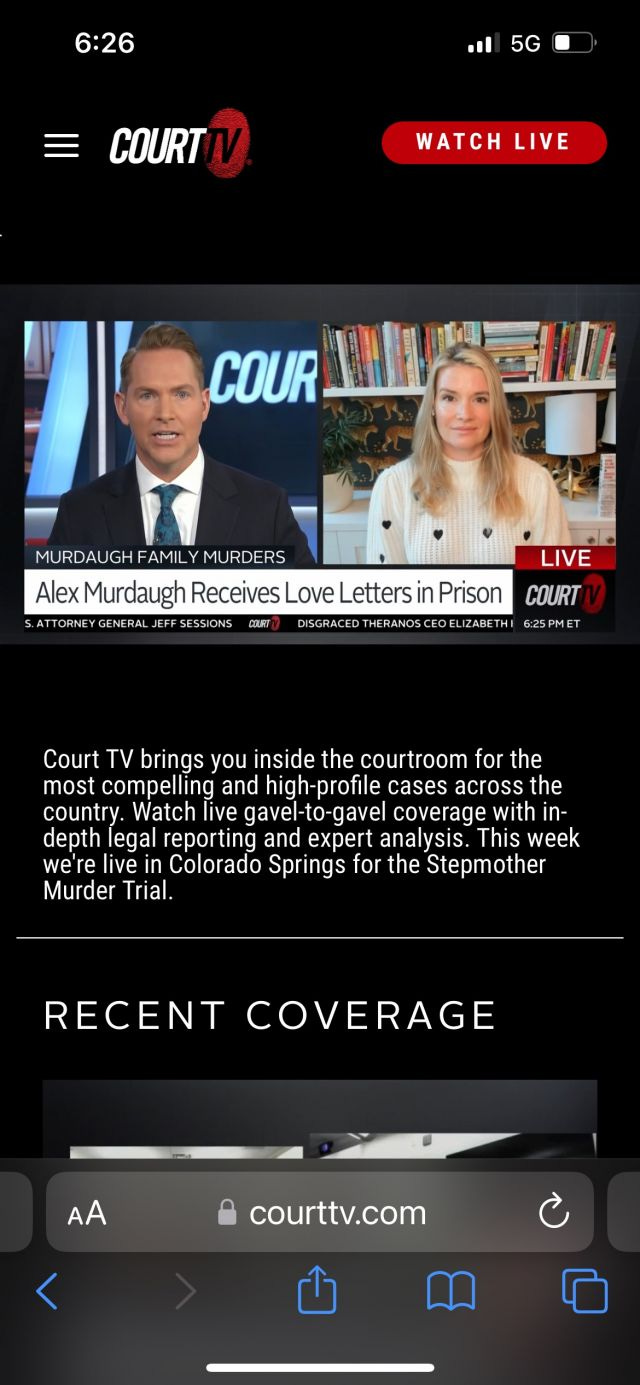Open the Court TV logo homepage
This screenshot has width=640, height=1385.
(x=180, y=143)
